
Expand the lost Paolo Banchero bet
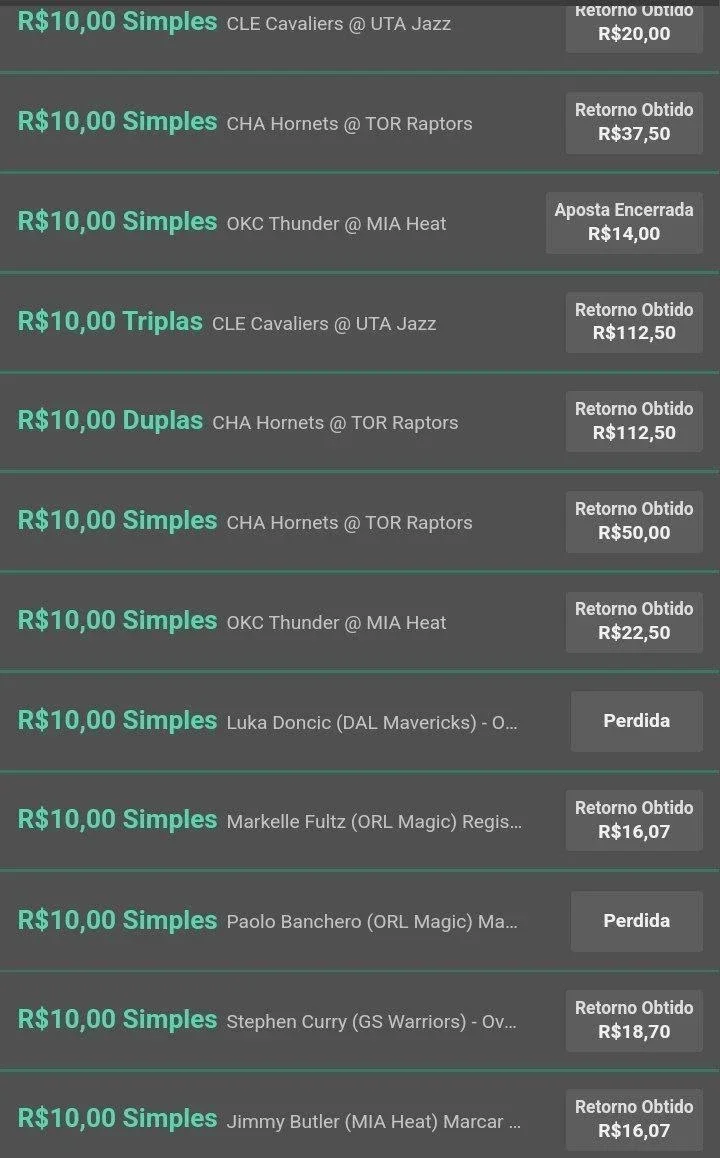(360, 921)
